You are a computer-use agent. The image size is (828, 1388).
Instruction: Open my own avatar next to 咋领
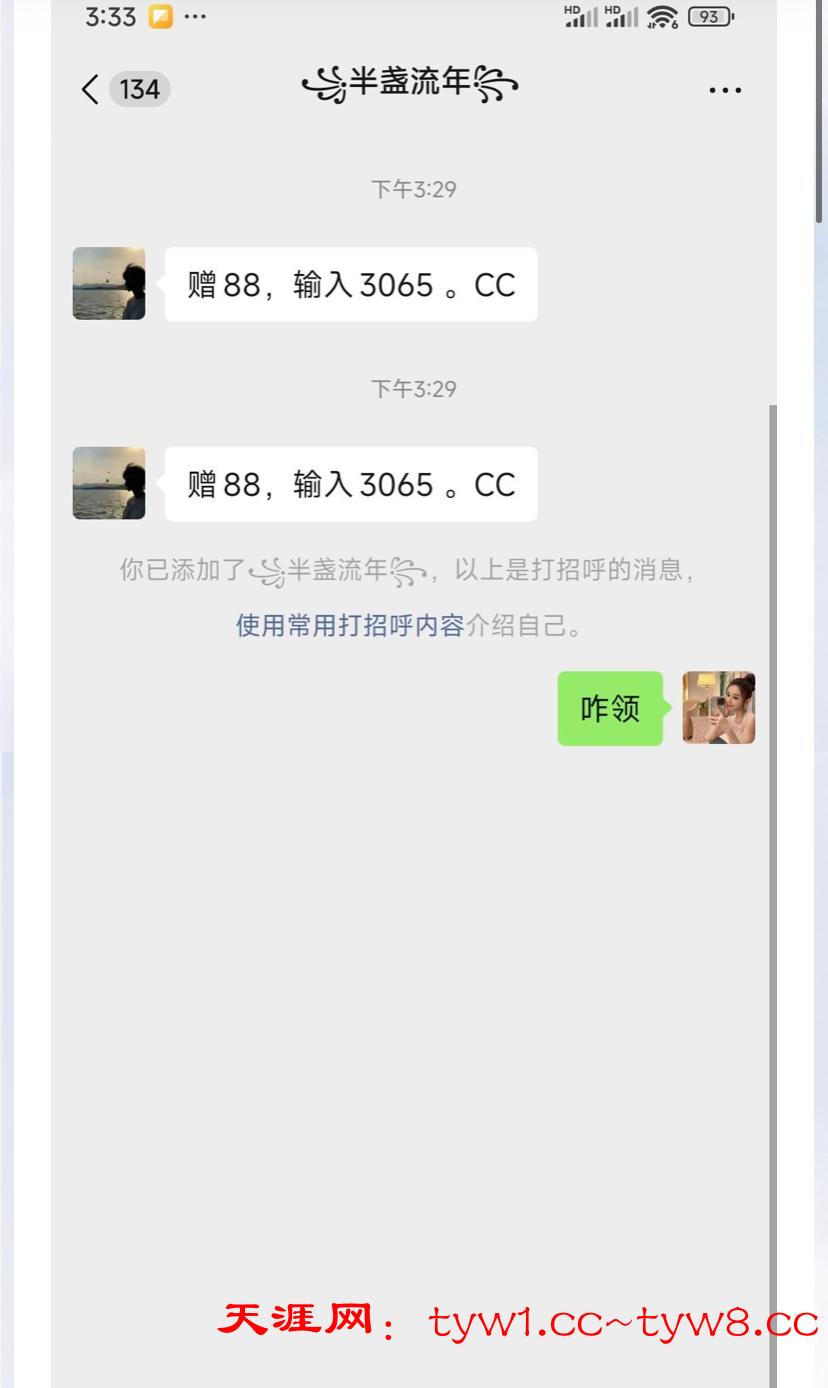coord(718,708)
